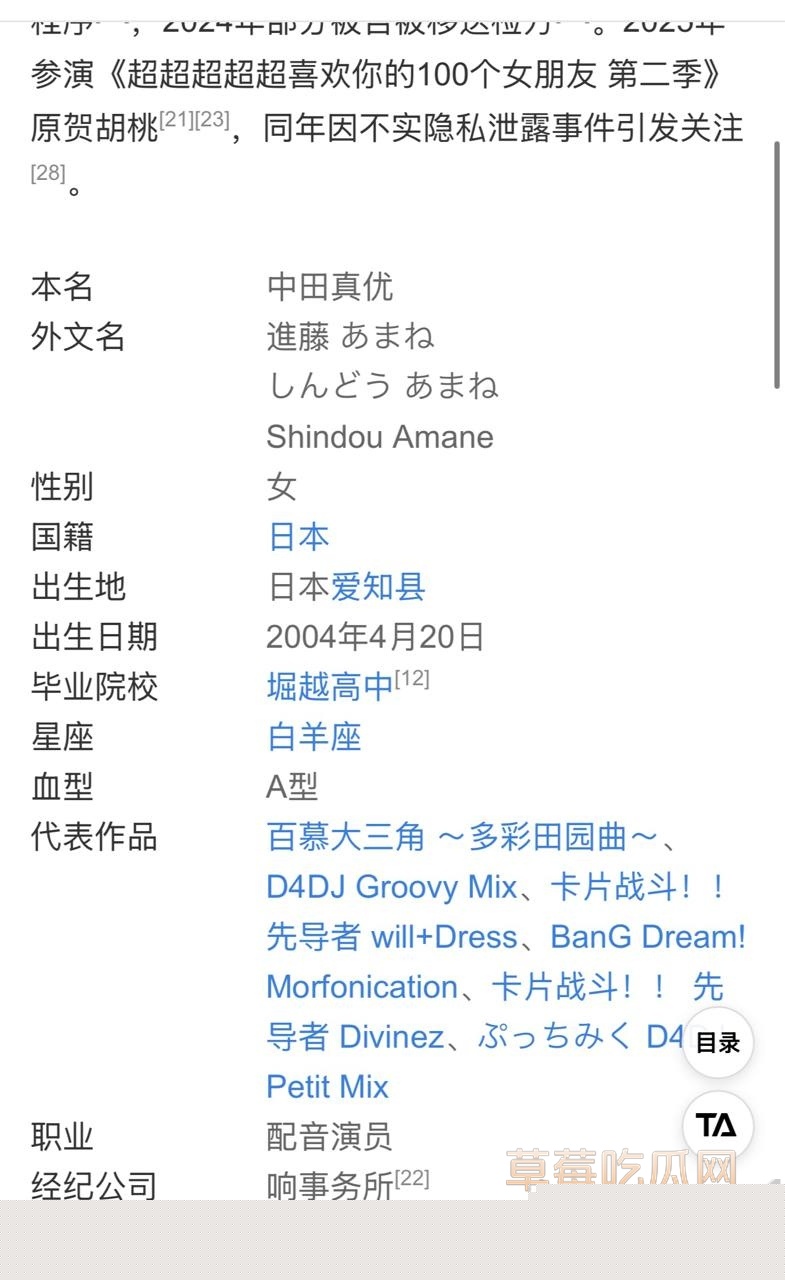Open reference [12] beside 堀越高中
Viewport: 785px width, 1280px height.
412,679
